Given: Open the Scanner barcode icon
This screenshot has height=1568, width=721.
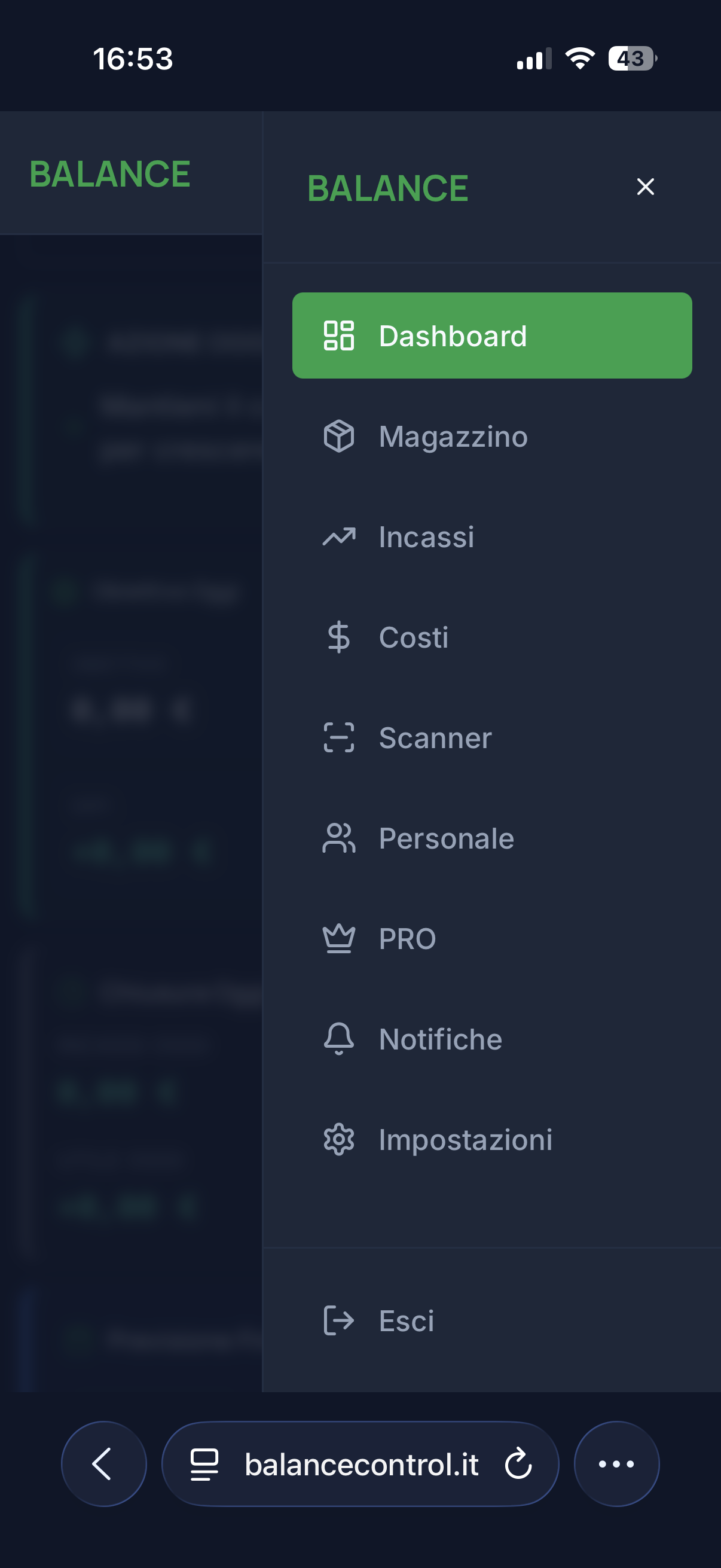Looking at the screenshot, I should 340,737.
